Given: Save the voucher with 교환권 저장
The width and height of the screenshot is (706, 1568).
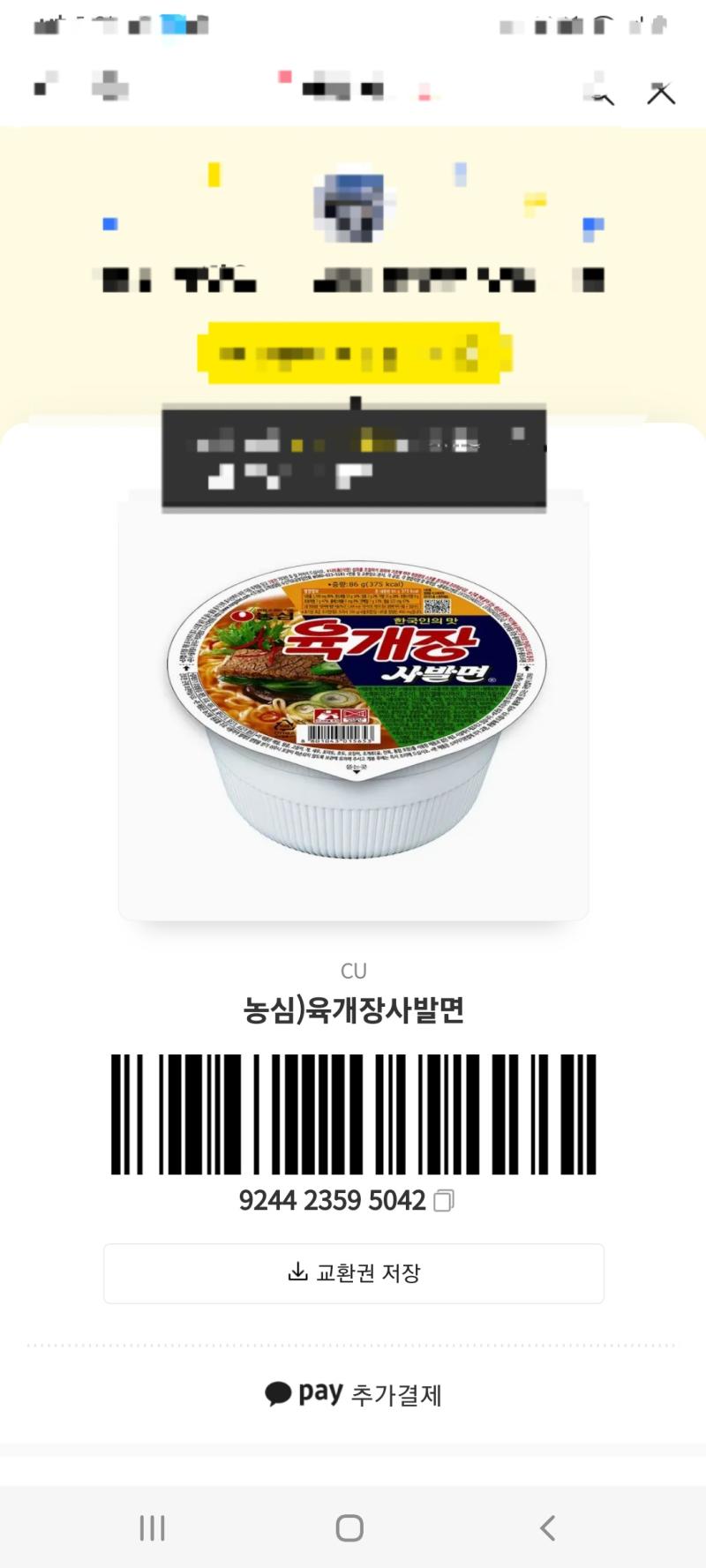Looking at the screenshot, I should point(354,1273).
